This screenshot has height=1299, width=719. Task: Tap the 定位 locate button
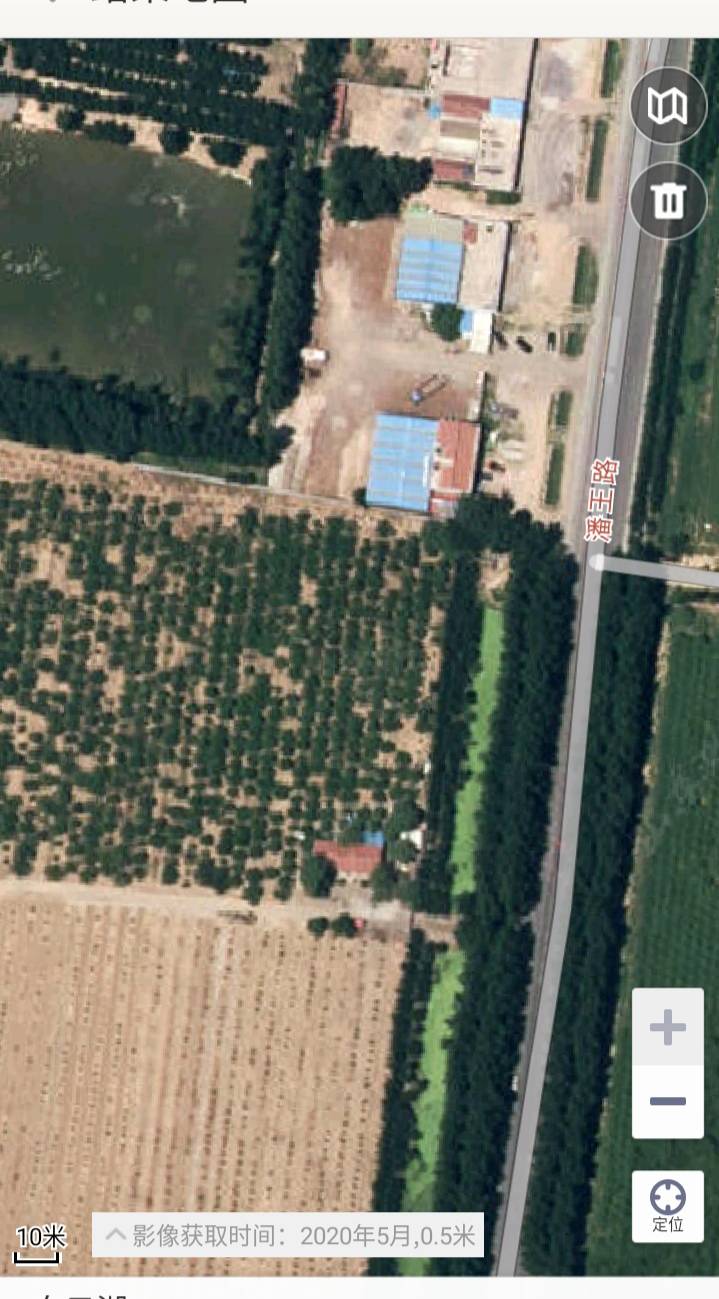(667, 1206)
